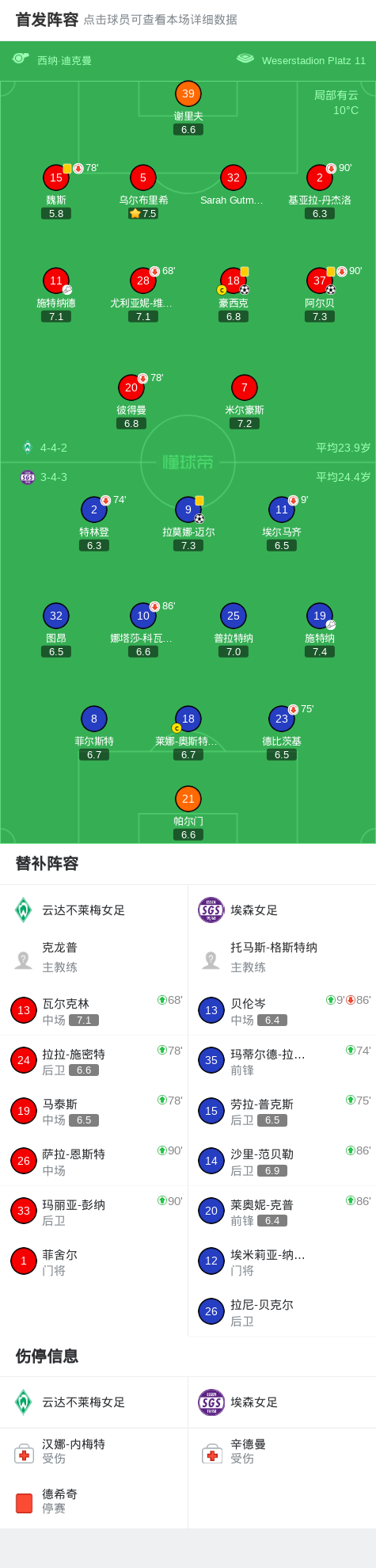Screen dimensions: 376x1568
Task: View 拉莫娜-迈尔 number 9 data
Action: click(188, 524)
